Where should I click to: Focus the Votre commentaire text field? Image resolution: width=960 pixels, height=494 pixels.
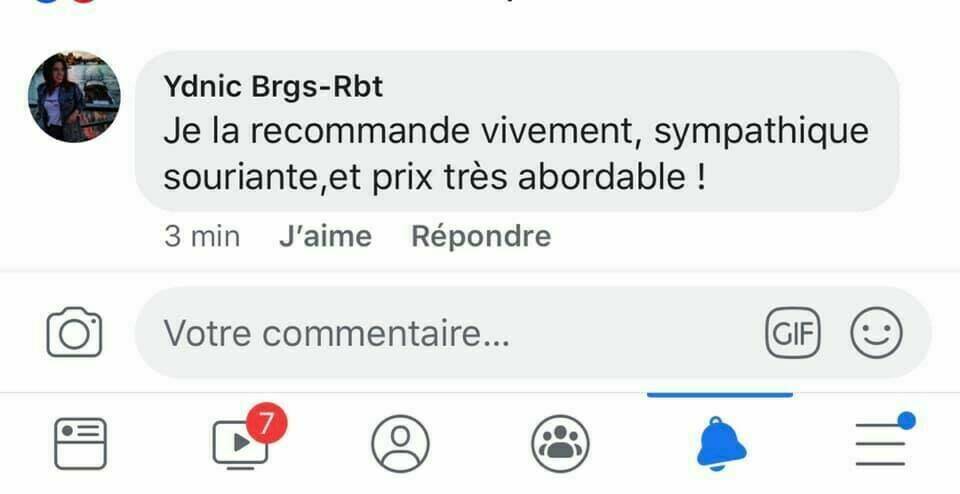pos(440,333)
